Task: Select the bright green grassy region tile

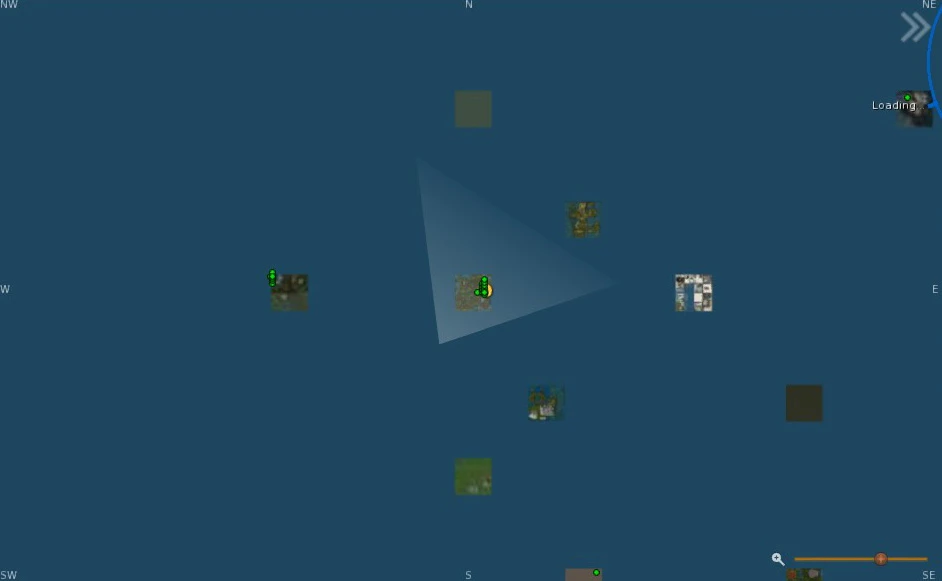Action: pyautogui.click(x=473, y=477)
